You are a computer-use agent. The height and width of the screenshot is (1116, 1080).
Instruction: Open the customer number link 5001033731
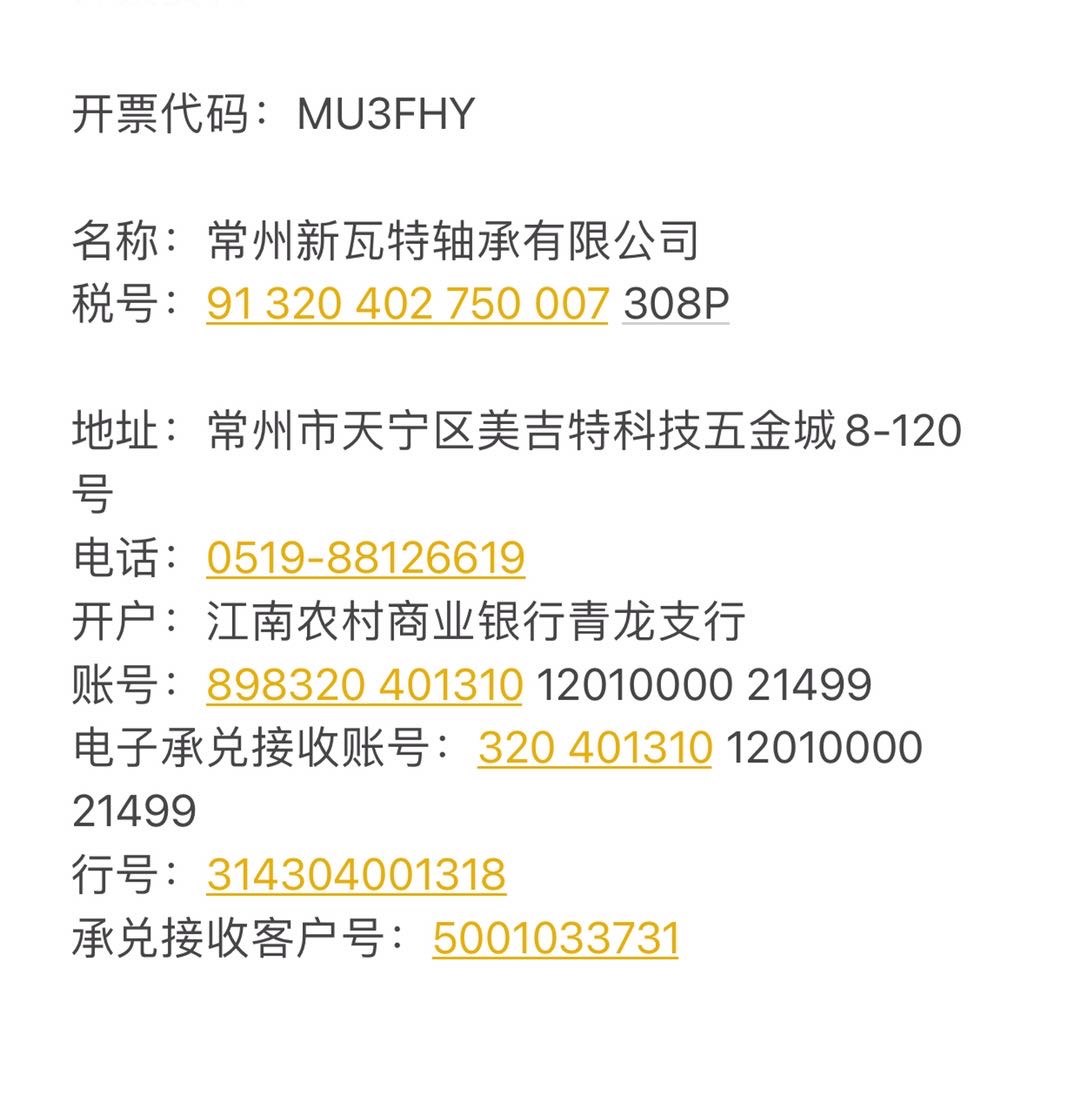[x=555, y=939]
